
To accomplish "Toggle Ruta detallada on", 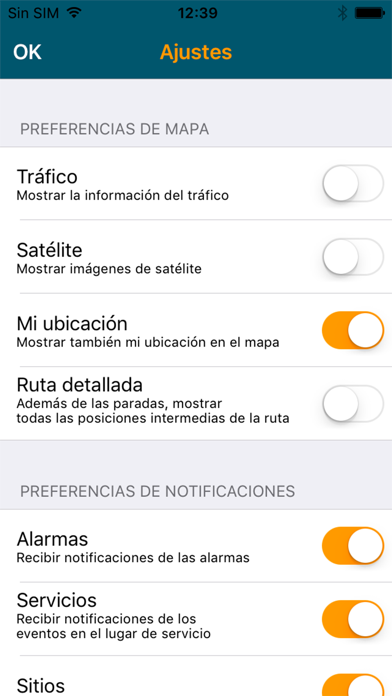I will [x=353, y=403].
